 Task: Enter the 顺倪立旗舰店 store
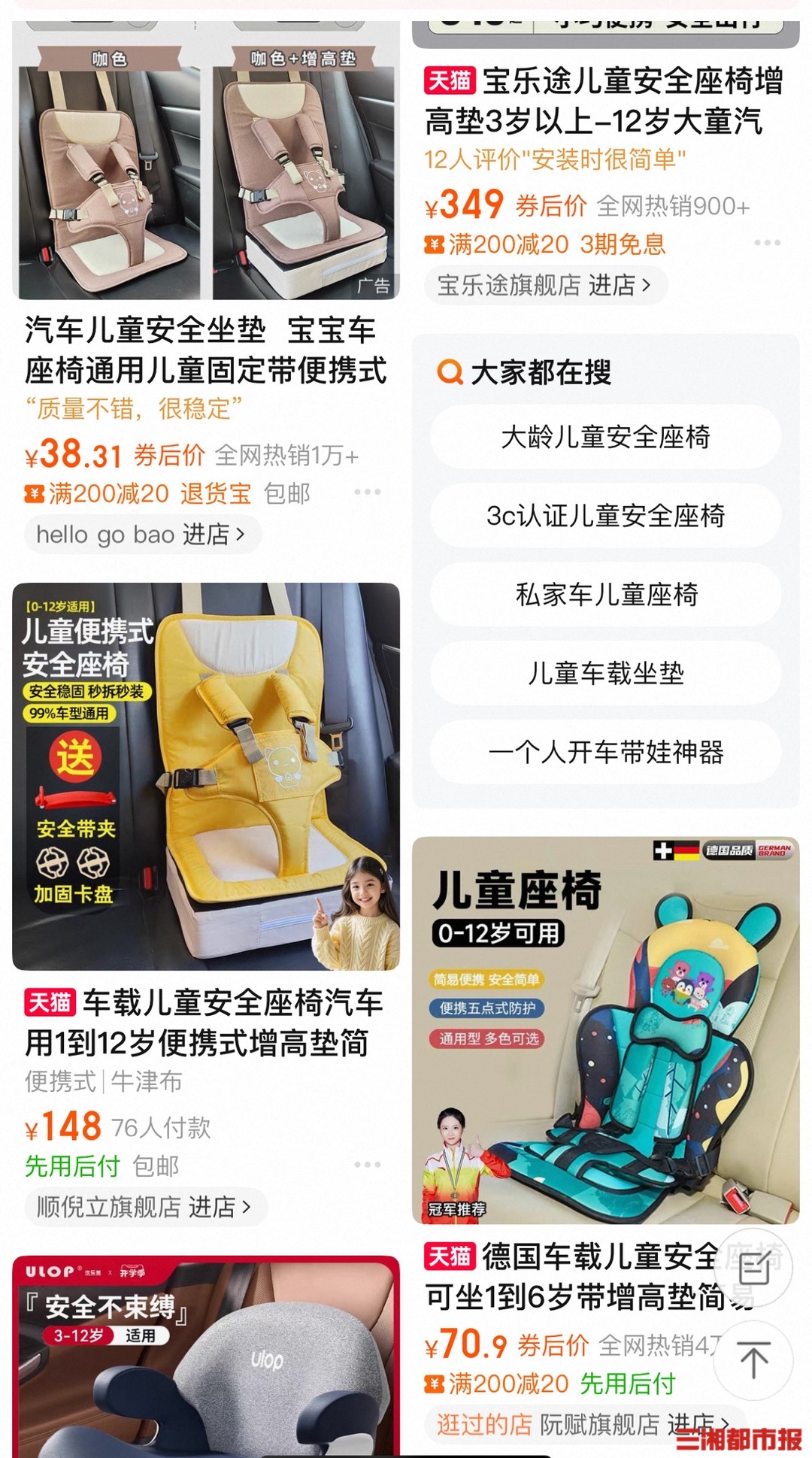click(x=144, y=1207)
